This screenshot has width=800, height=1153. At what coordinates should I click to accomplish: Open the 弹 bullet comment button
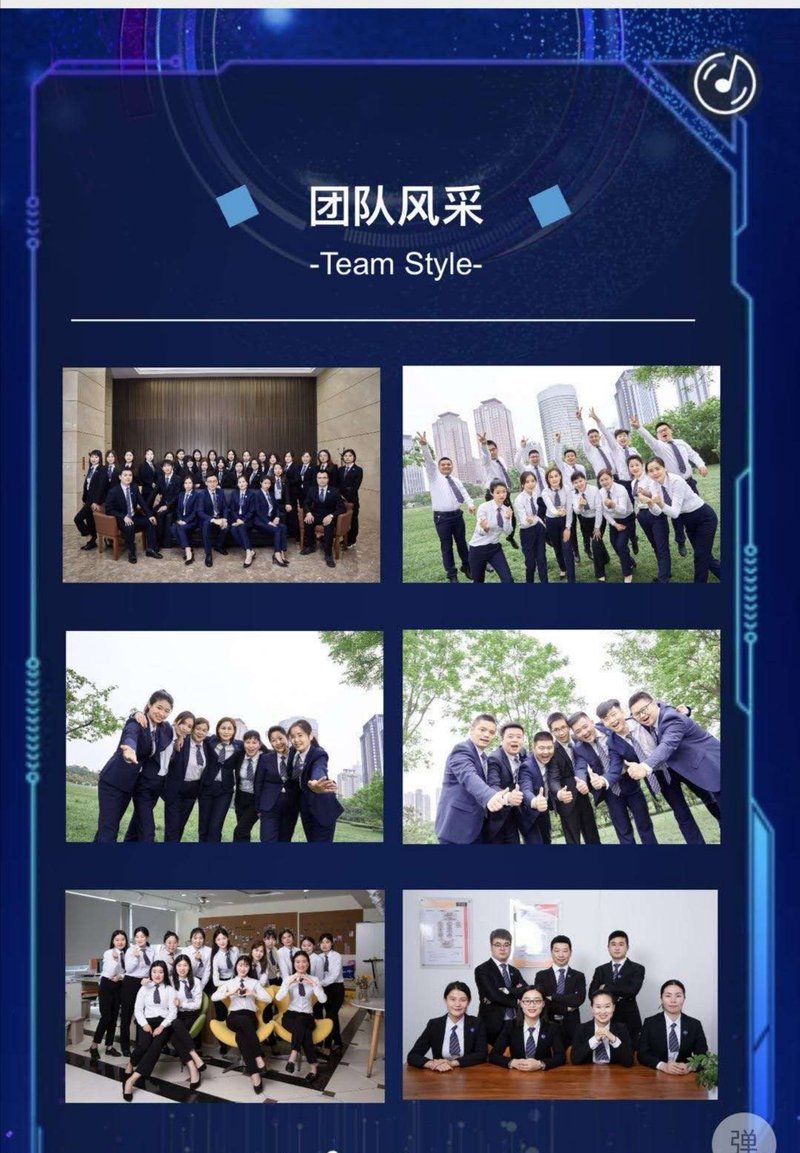pyautogui.click(x=744, y=1133)
